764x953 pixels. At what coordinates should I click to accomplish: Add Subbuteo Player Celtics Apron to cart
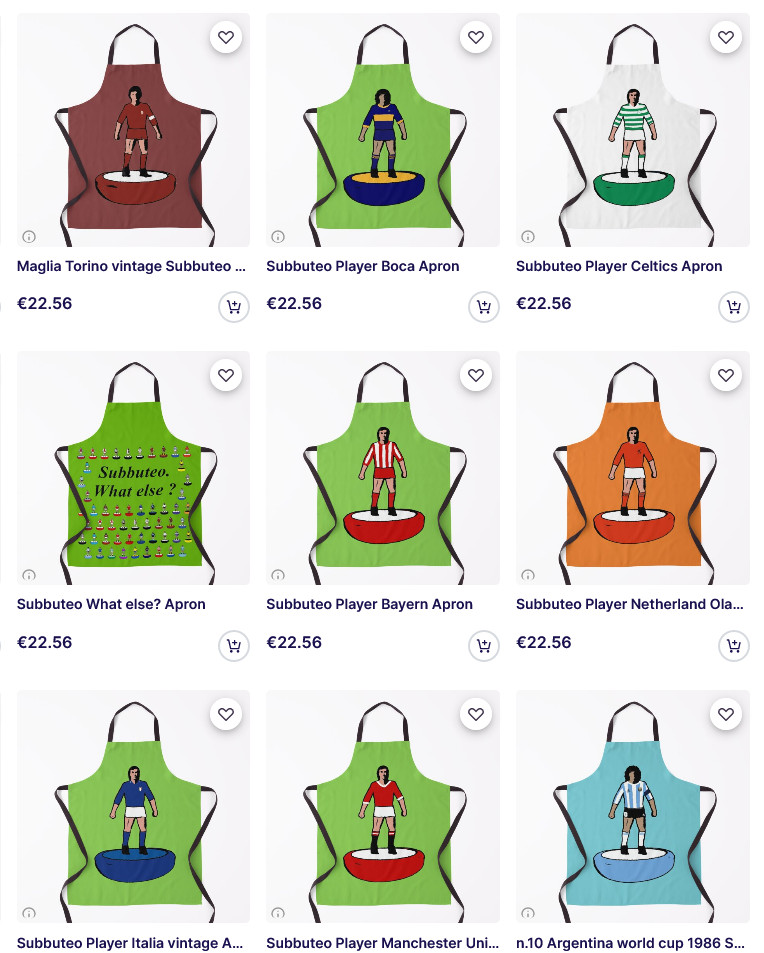(734, 307)
